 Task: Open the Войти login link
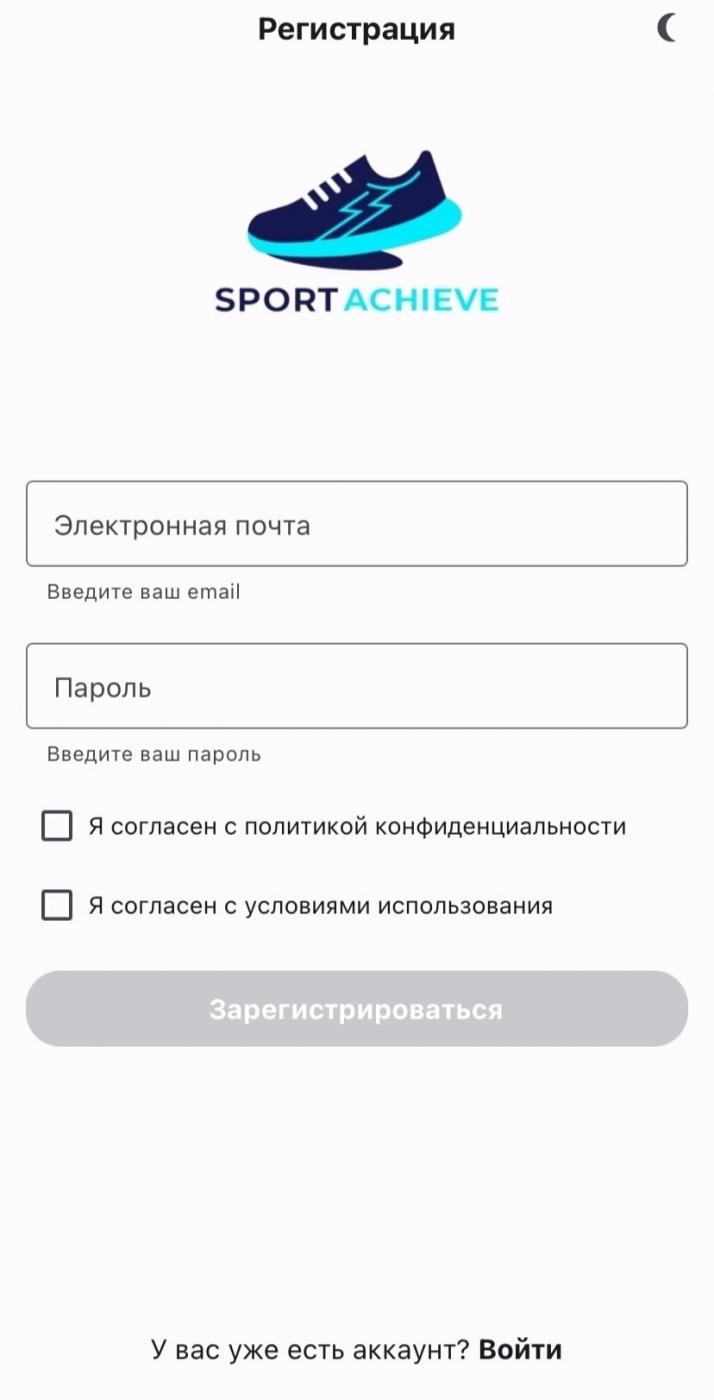pyautogui.click(x=520, y=1350)
